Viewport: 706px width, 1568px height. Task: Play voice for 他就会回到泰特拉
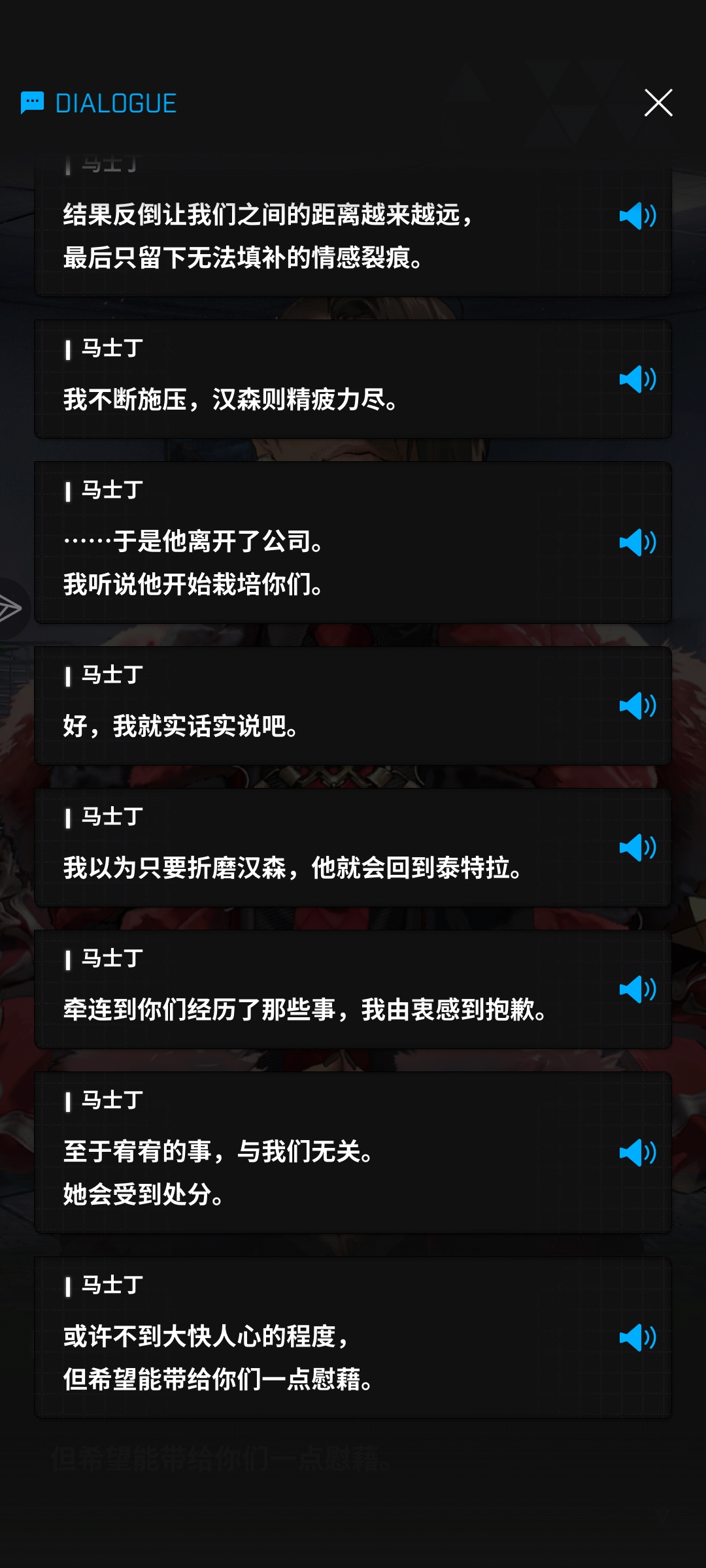tap(637, 847)
